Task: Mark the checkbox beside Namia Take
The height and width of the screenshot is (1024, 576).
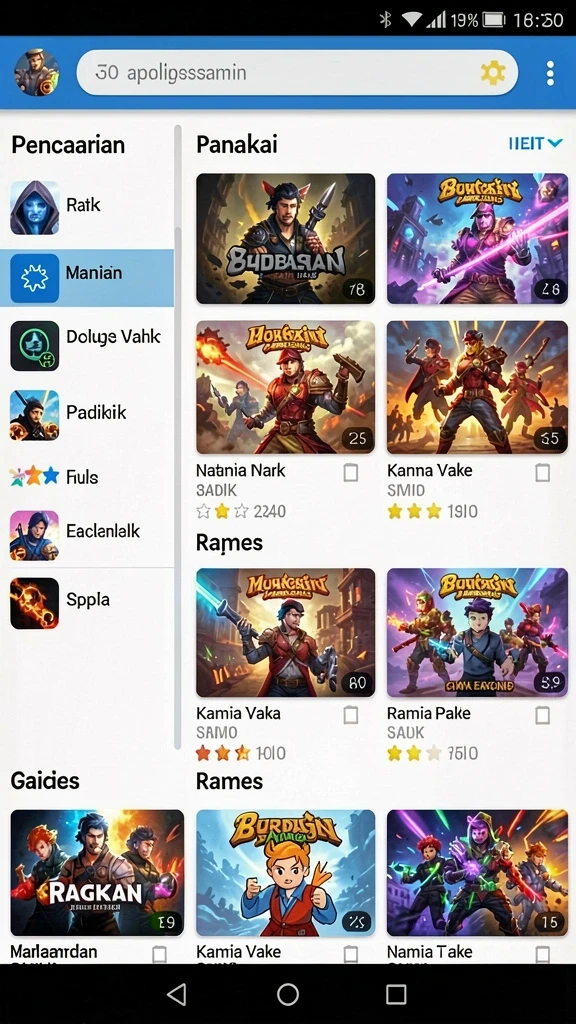Action: coord(542,954)
